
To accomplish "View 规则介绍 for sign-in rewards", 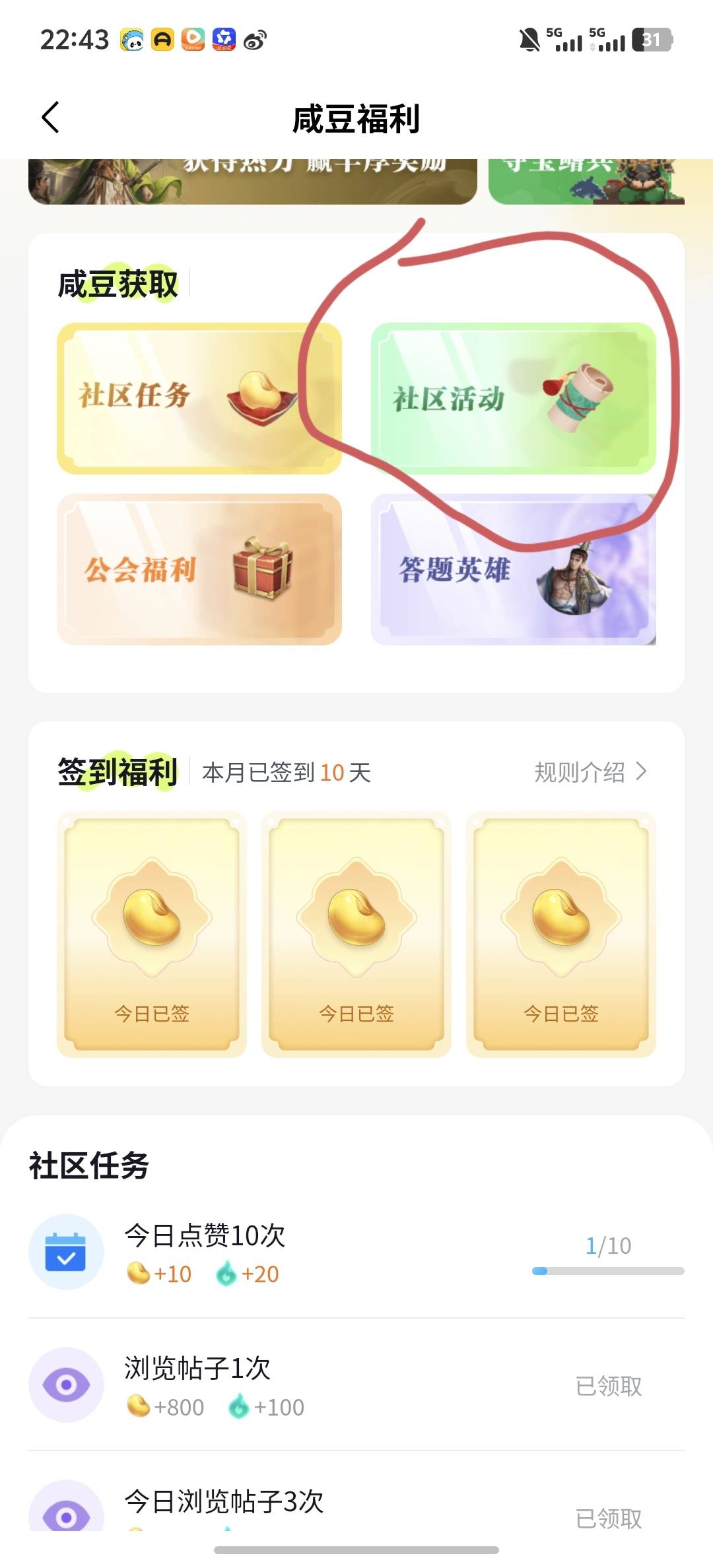I will pos(590,771).
